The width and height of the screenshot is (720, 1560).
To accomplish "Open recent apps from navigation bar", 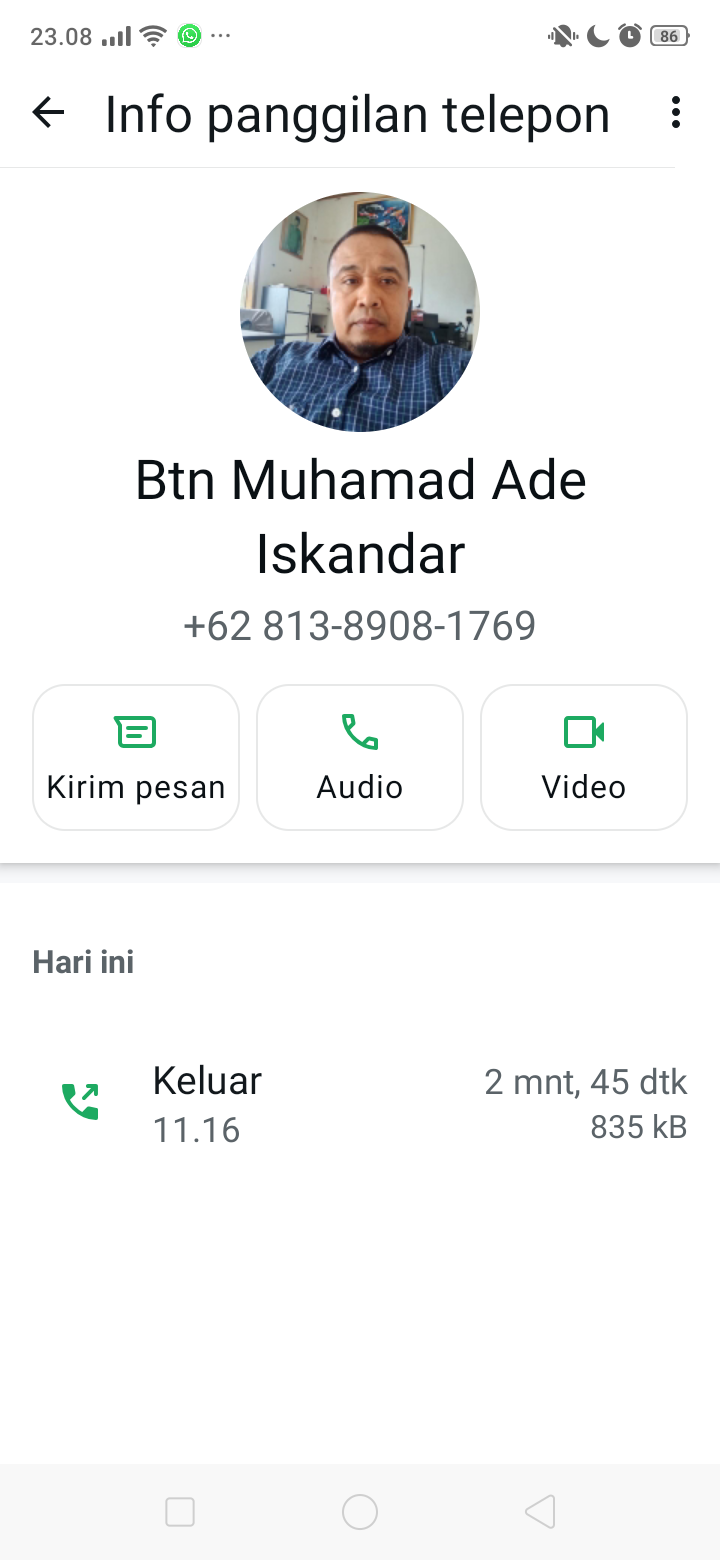I will pos(180,1512).
